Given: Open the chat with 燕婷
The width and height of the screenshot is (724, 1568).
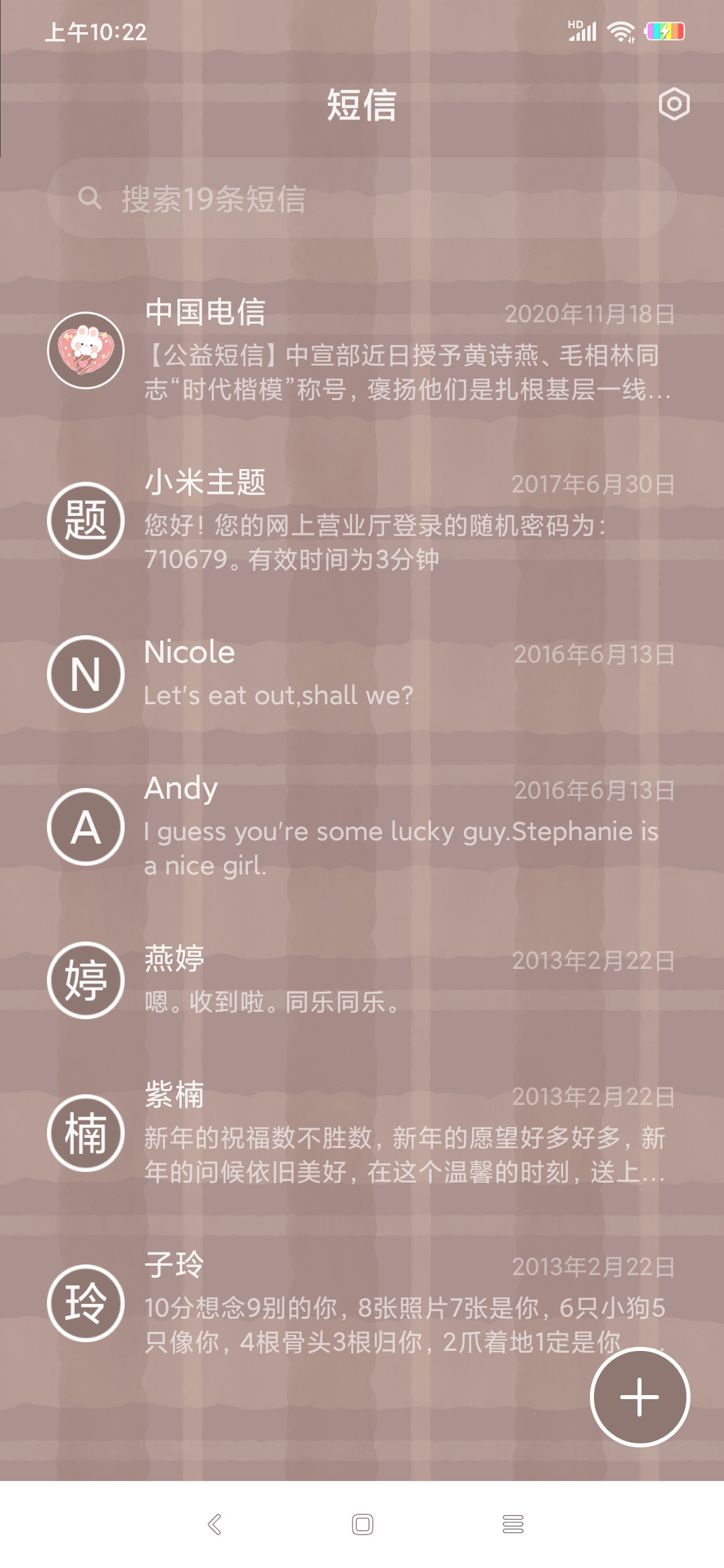Looking at the screenshot, I should coord(362,980).
